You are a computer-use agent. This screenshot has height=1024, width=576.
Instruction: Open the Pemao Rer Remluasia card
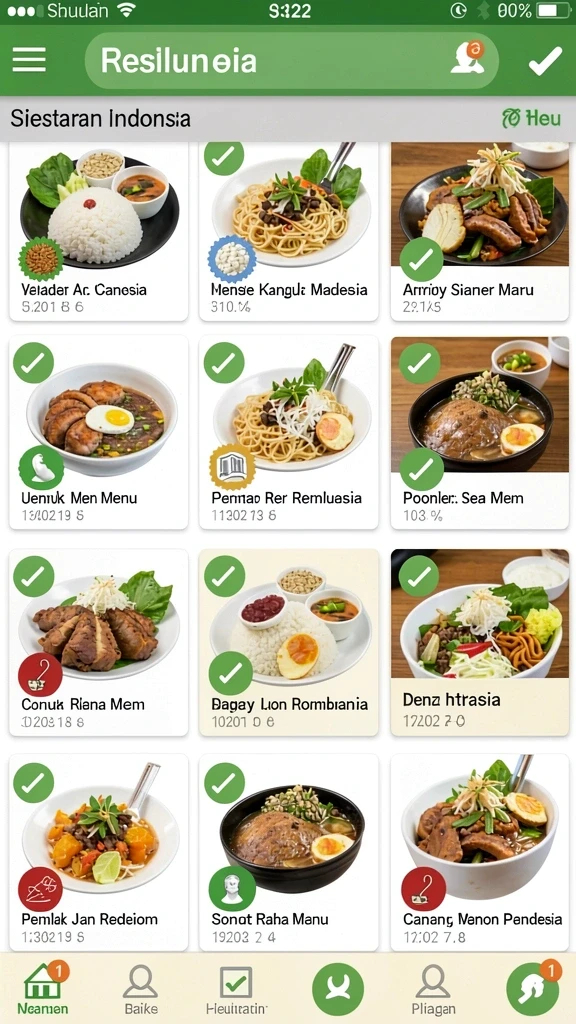[x=289, y=432]
